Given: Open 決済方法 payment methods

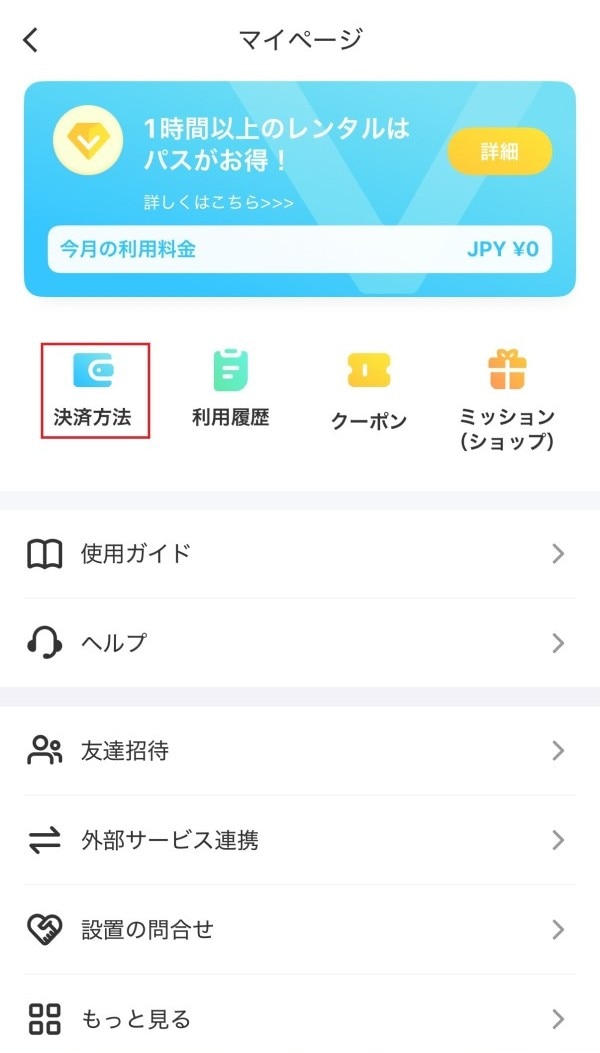Looking at the screenshot, I should [x=94, y=391].
